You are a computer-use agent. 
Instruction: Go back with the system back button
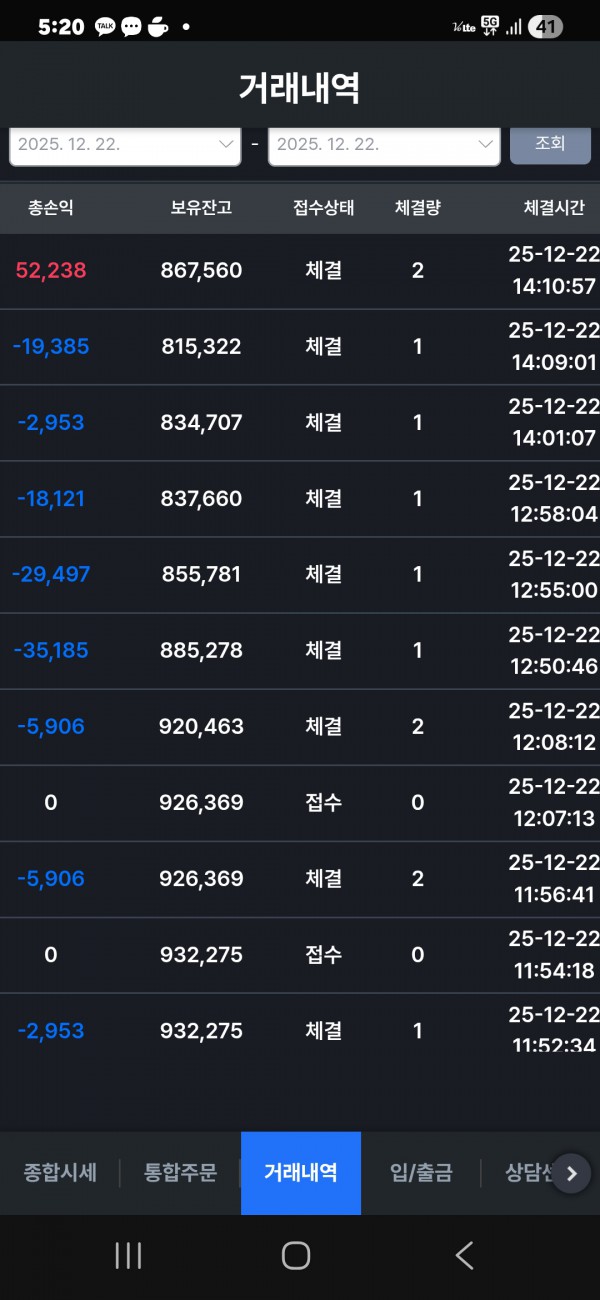point(464,1255)
